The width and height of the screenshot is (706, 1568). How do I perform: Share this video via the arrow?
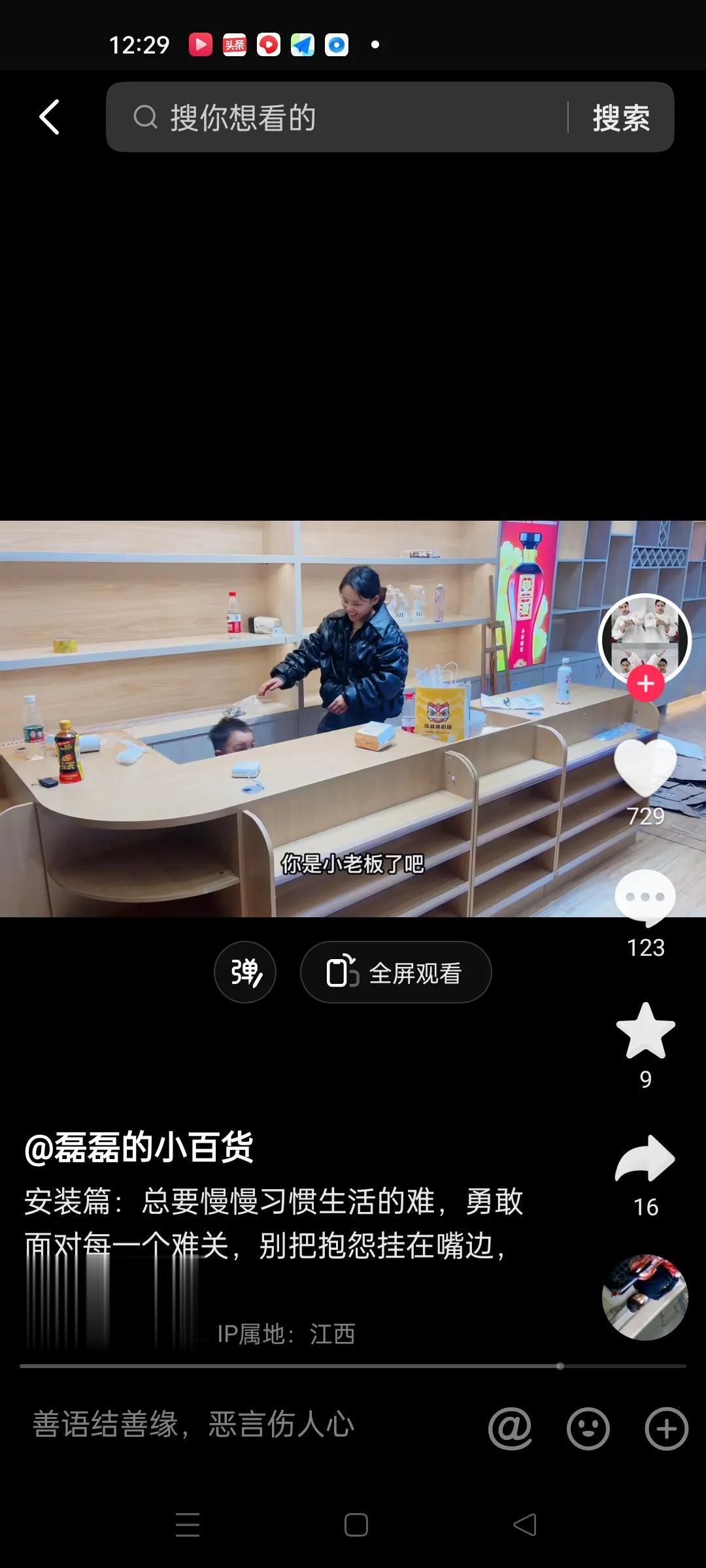645,1160
